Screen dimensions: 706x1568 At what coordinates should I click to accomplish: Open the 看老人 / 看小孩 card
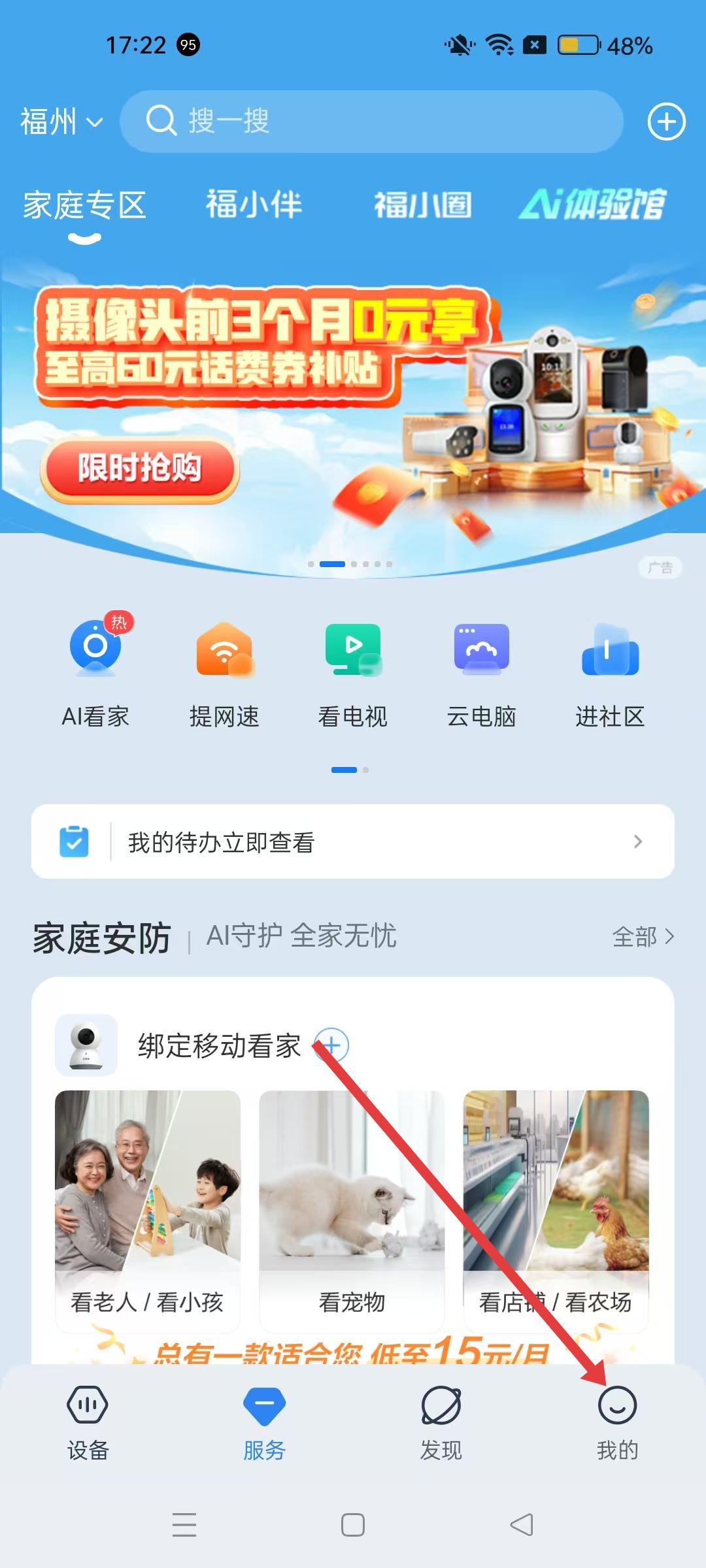148,1210
